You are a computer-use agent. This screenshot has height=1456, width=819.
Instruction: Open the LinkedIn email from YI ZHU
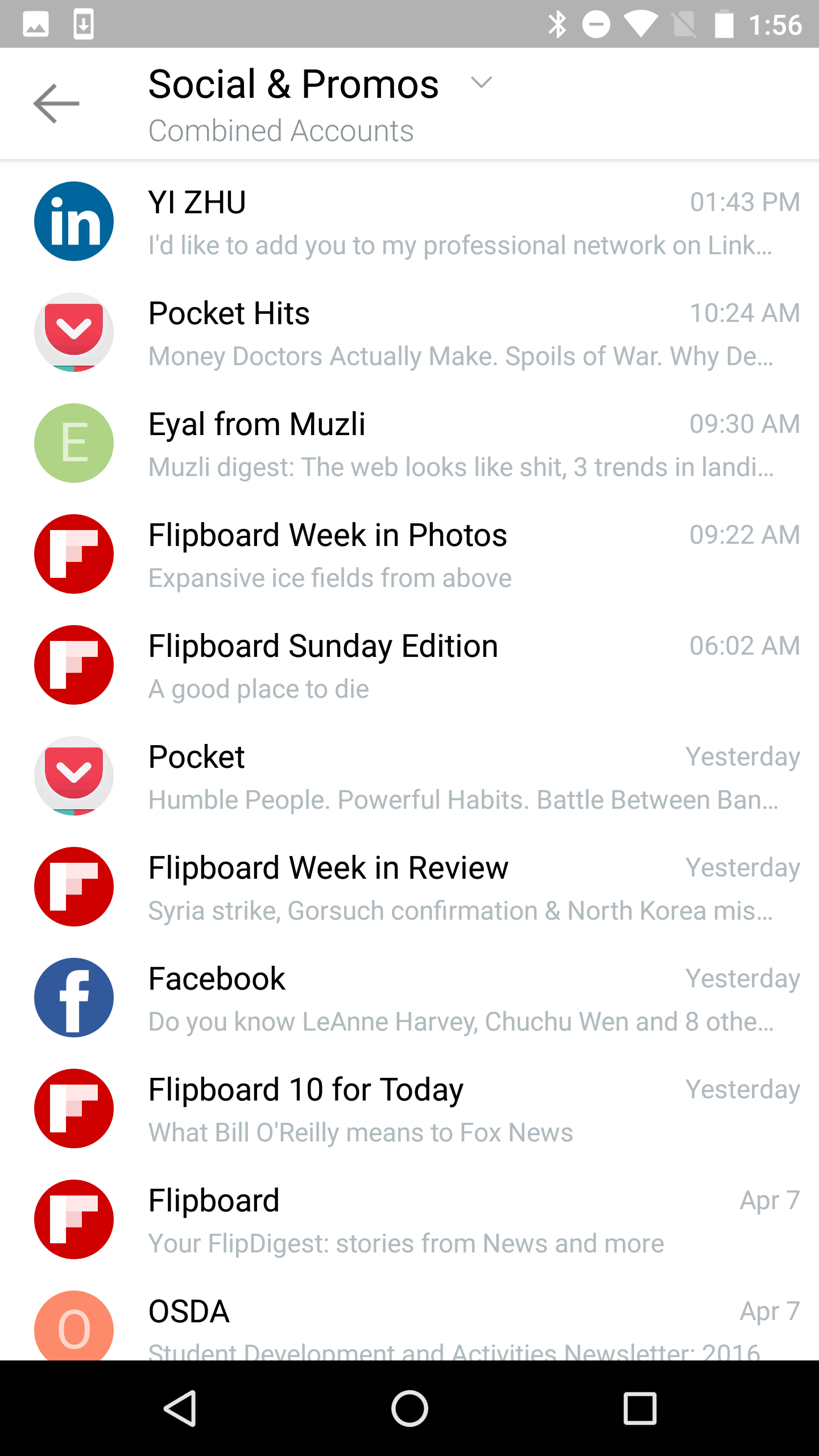click(409, 222)
